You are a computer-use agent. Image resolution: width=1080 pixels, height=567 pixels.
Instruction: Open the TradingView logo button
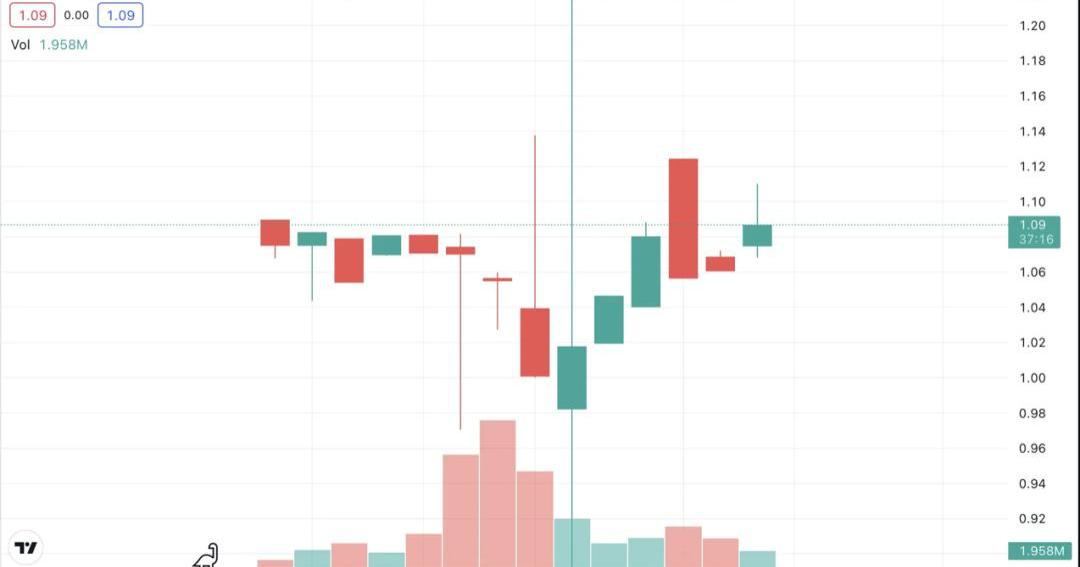[27, 548]
